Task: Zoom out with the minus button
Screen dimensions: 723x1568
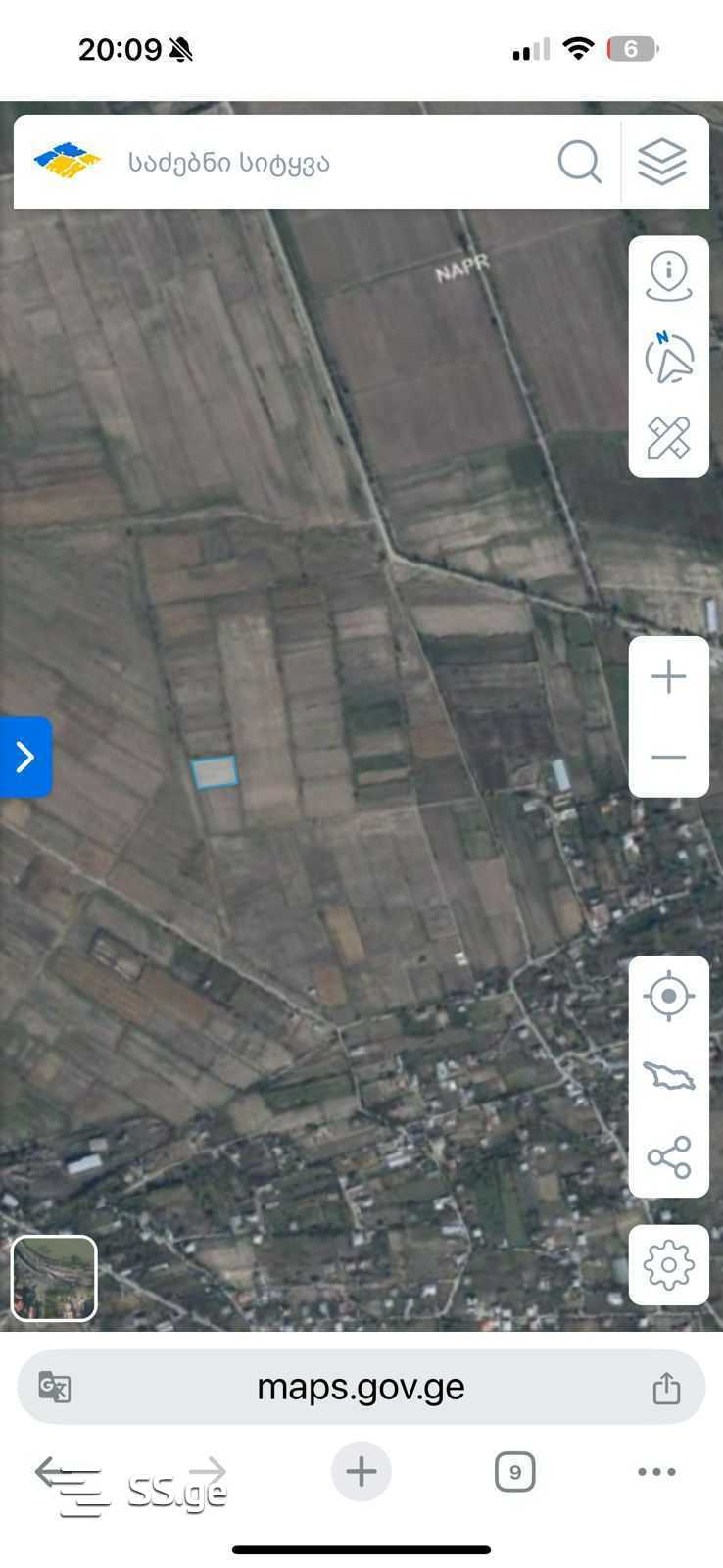Action: [669, 757]
